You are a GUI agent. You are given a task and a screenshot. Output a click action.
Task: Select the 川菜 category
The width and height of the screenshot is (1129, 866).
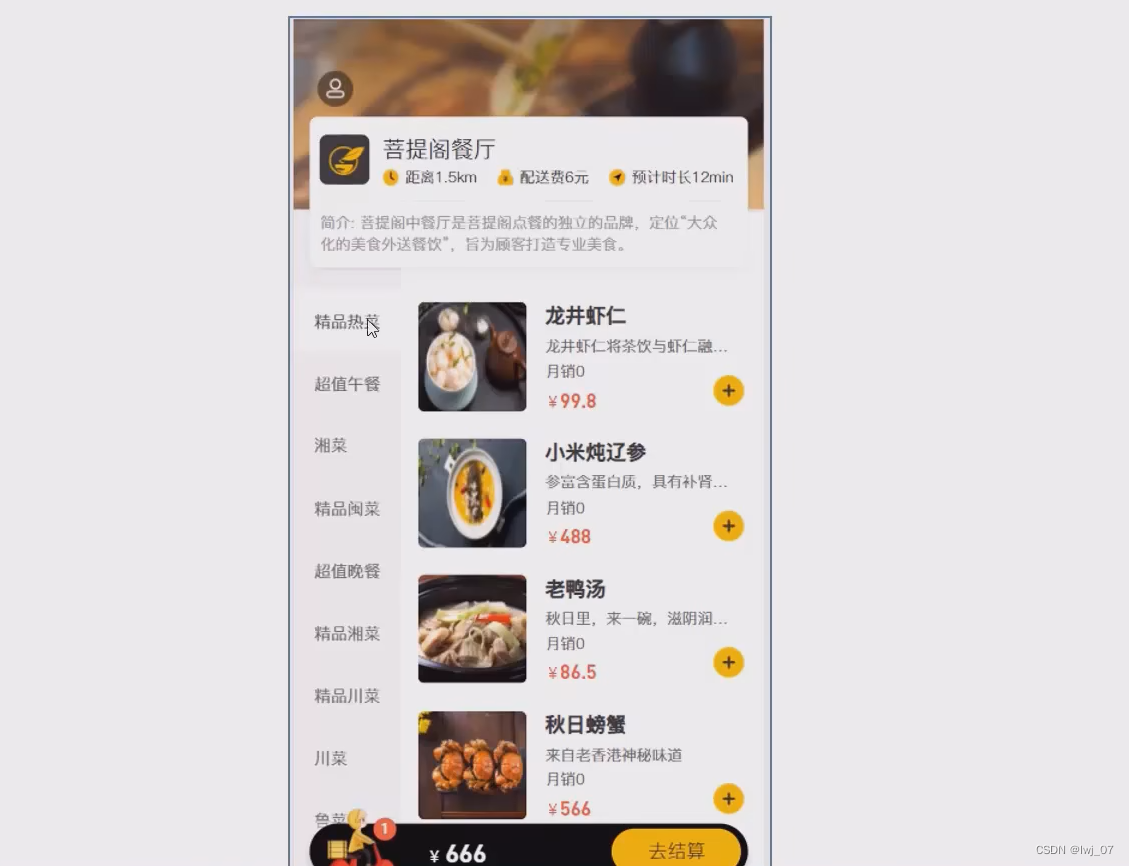pyautogui.click(x=331, y=758)
